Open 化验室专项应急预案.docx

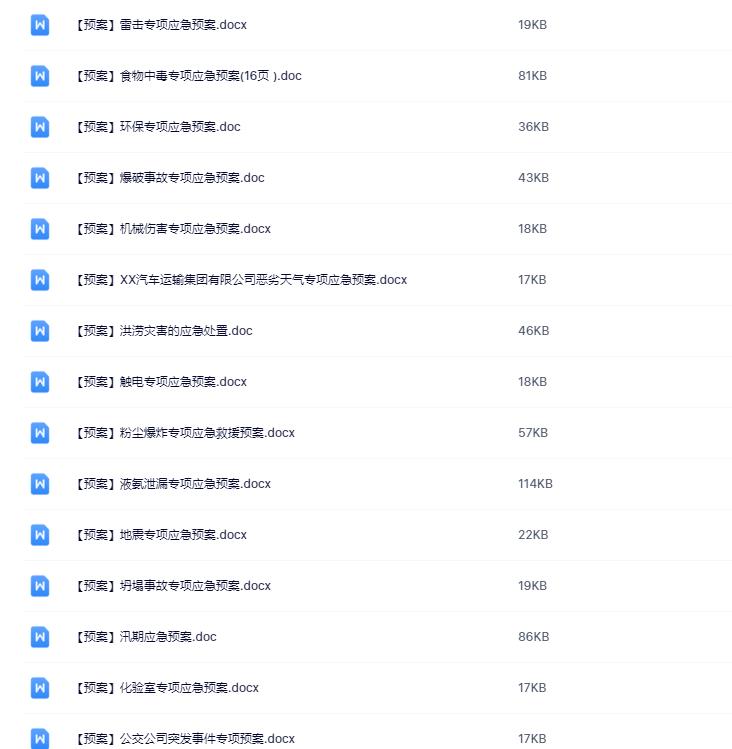point(167,688)
